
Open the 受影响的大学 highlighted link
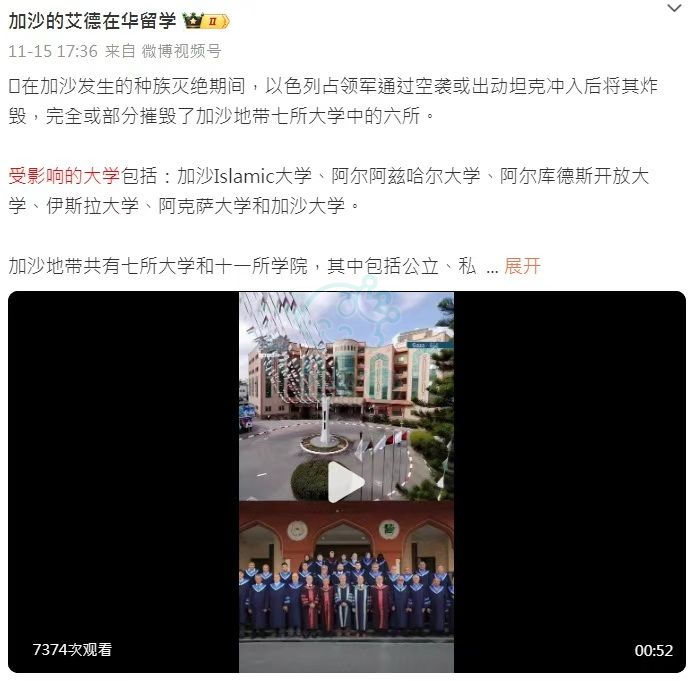pyautogui.click(x=64, y=177)
